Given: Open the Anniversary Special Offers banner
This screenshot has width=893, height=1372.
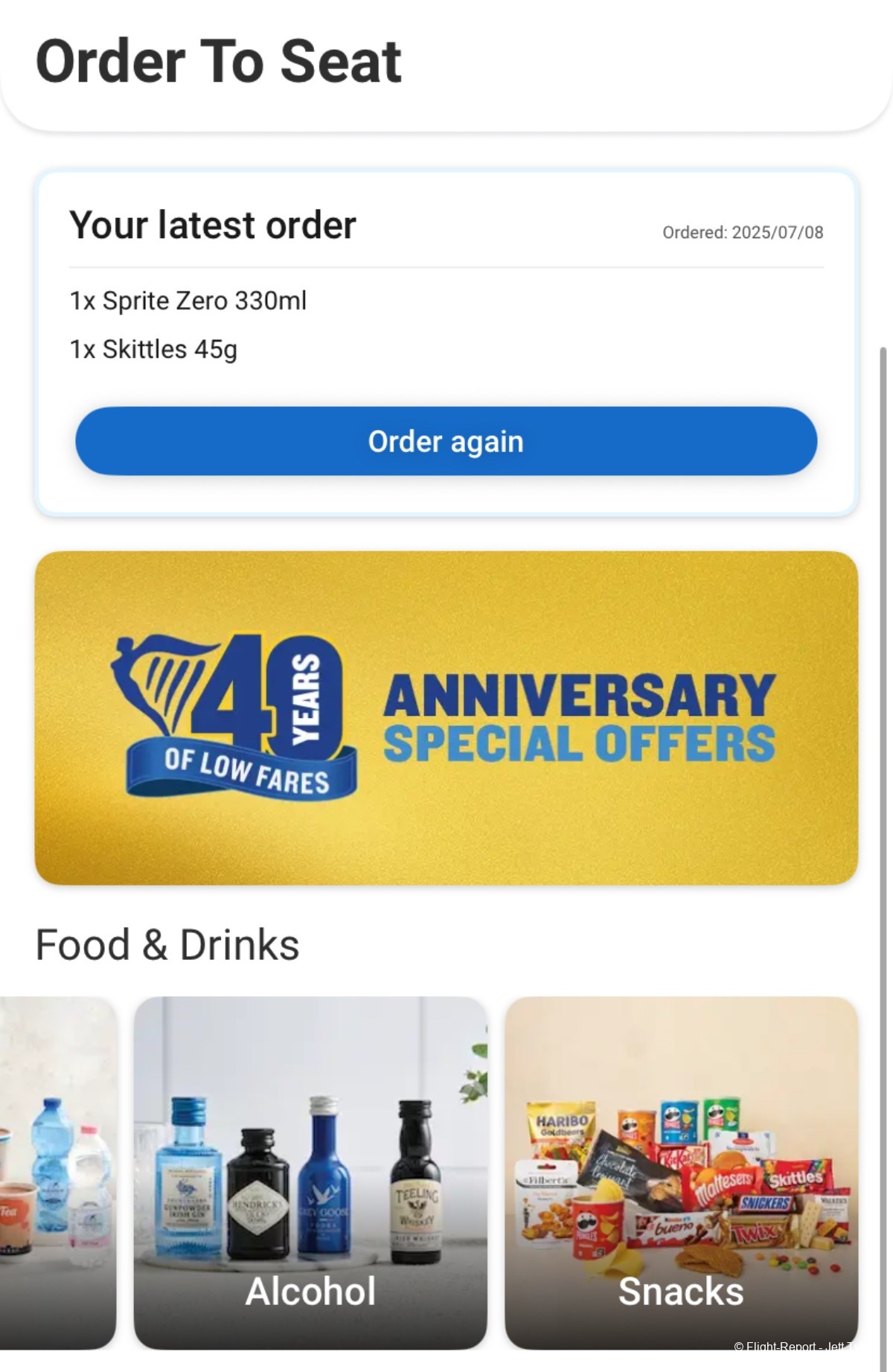Looking at the screenshot, I should [446, 717].
